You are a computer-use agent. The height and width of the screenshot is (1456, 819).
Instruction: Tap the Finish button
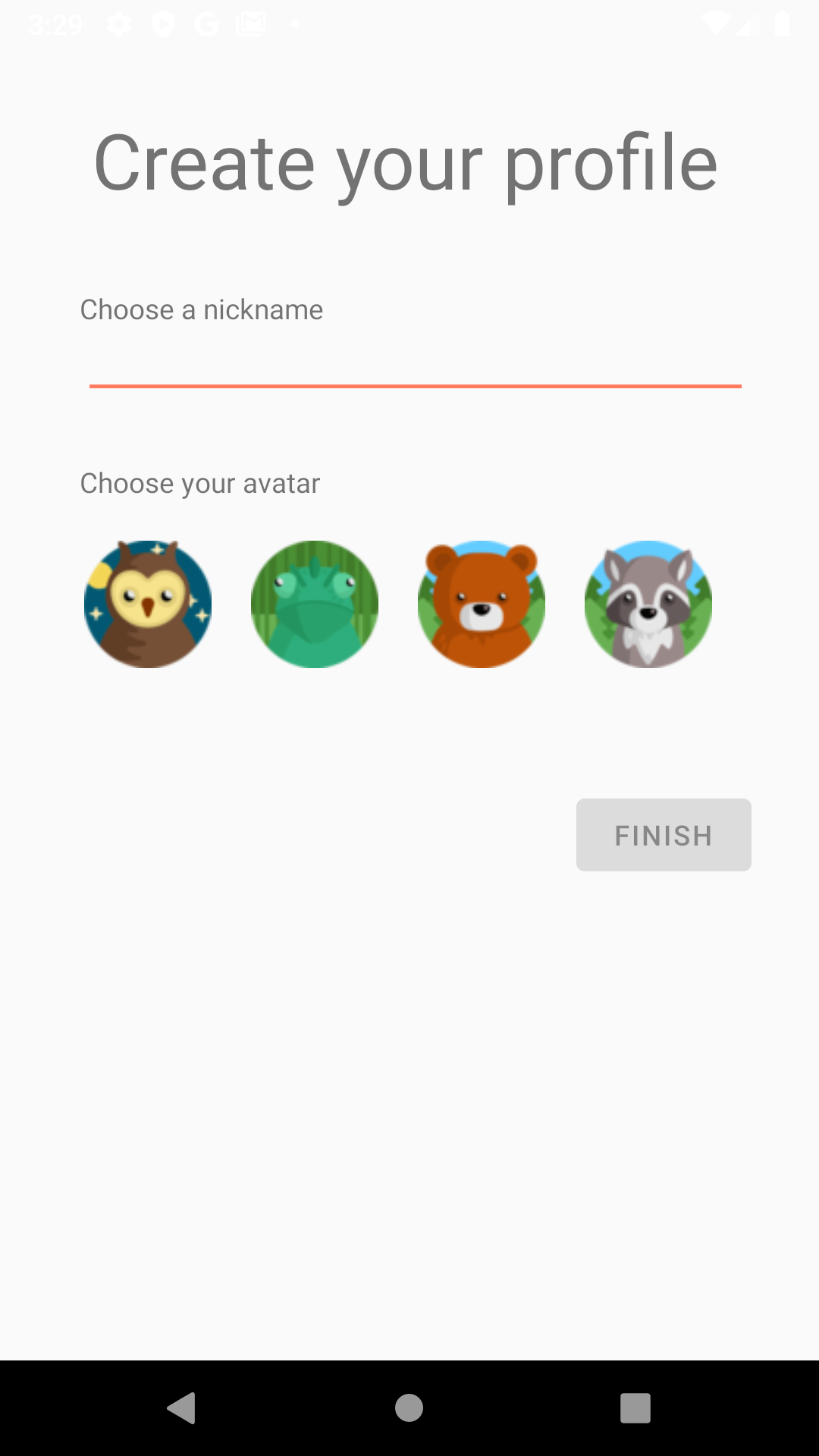(664, 835)
